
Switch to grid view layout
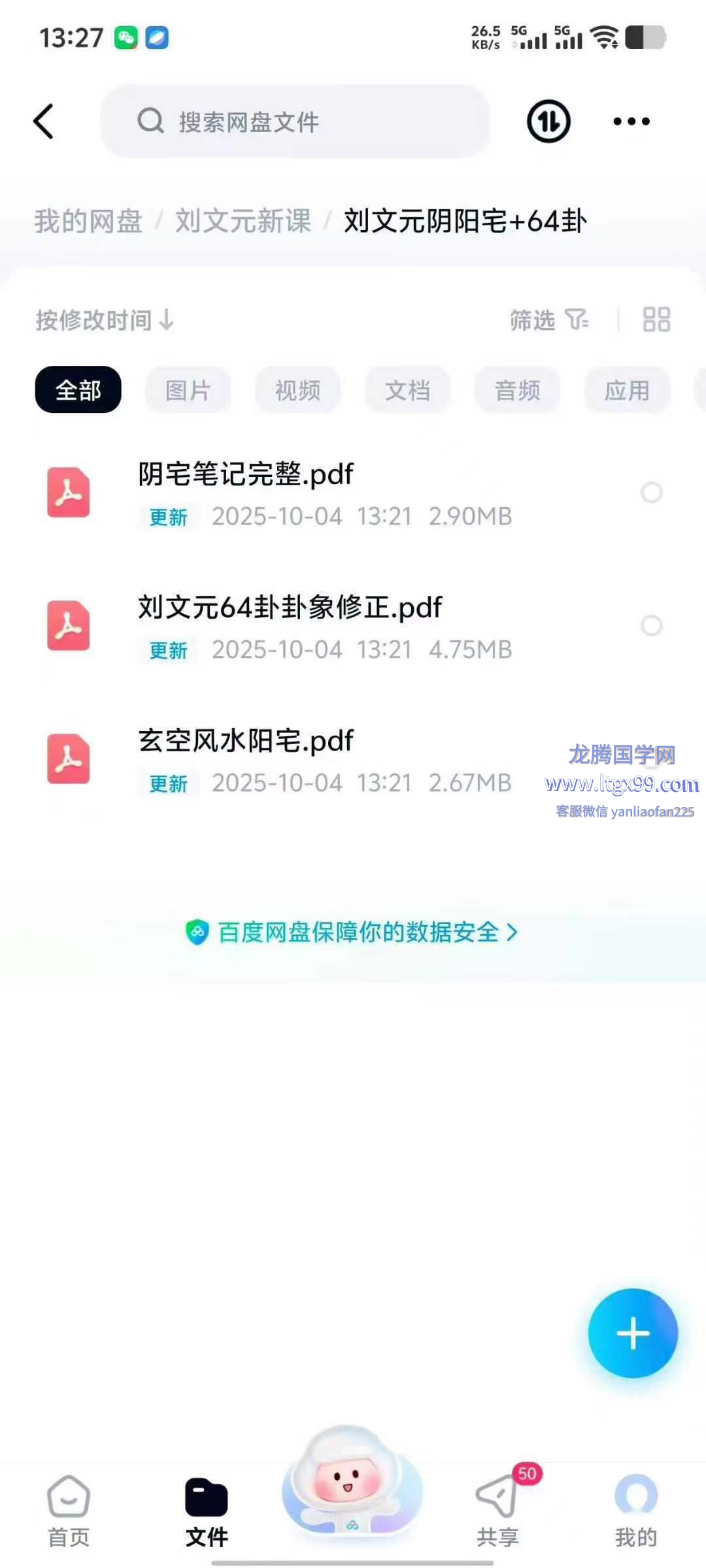click(x=656, y=320)
